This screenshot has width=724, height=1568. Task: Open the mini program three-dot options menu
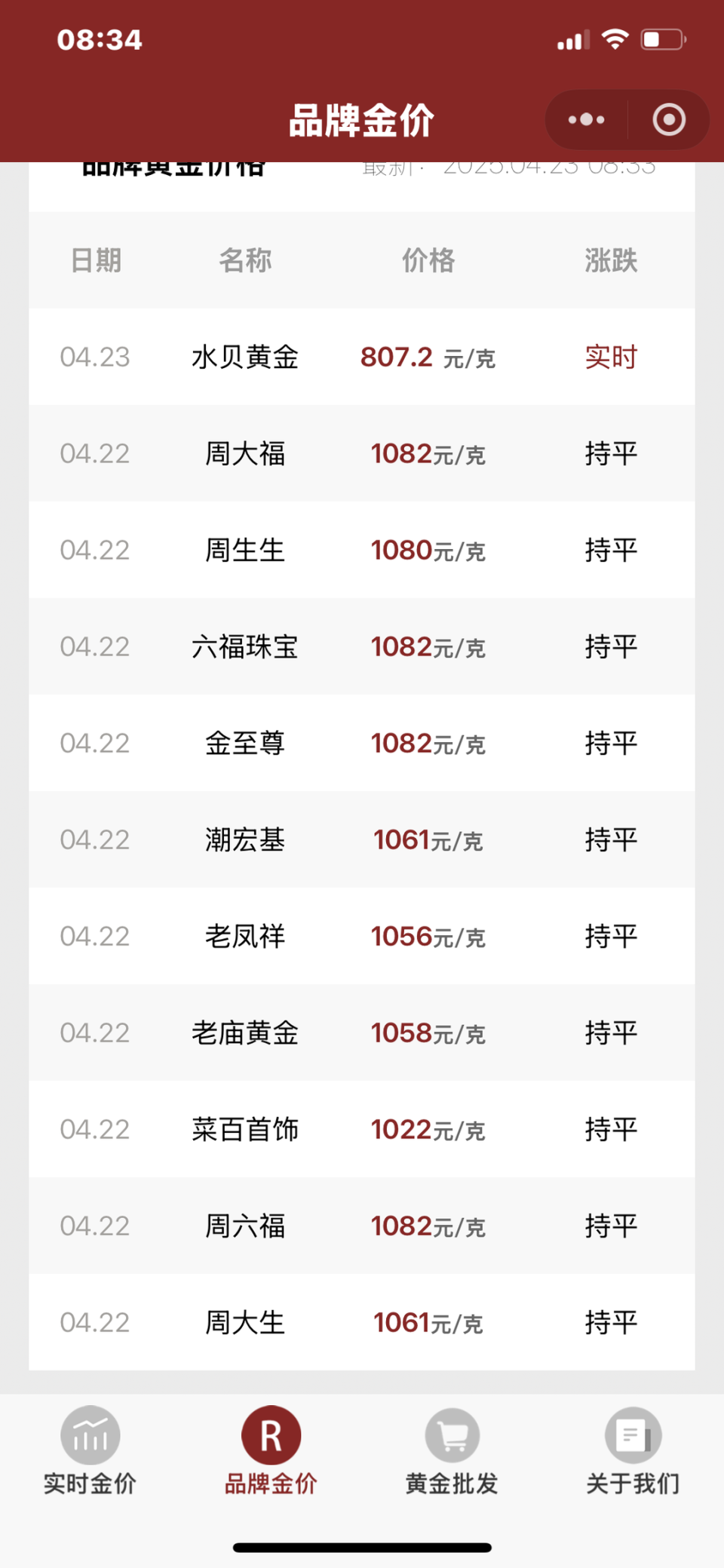585,119
